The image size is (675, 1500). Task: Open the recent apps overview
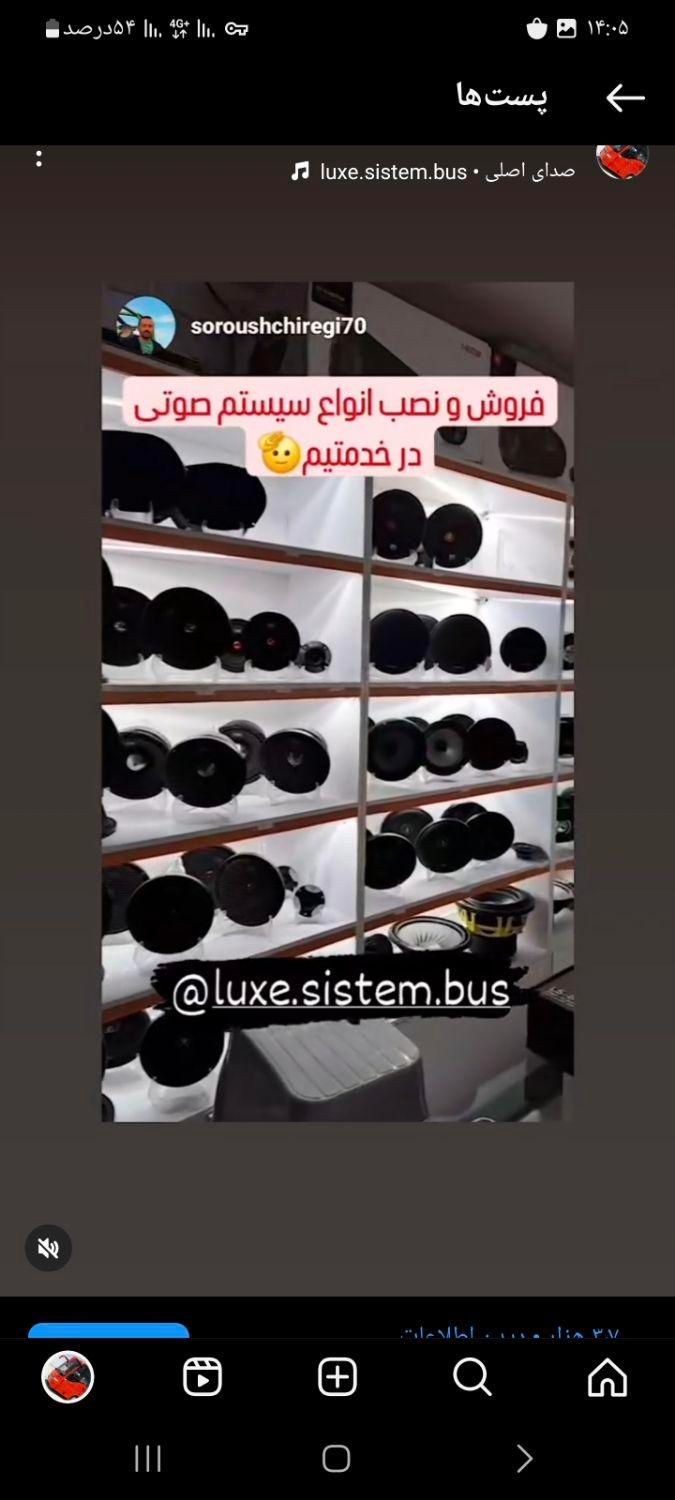(x=148, y=1459)
